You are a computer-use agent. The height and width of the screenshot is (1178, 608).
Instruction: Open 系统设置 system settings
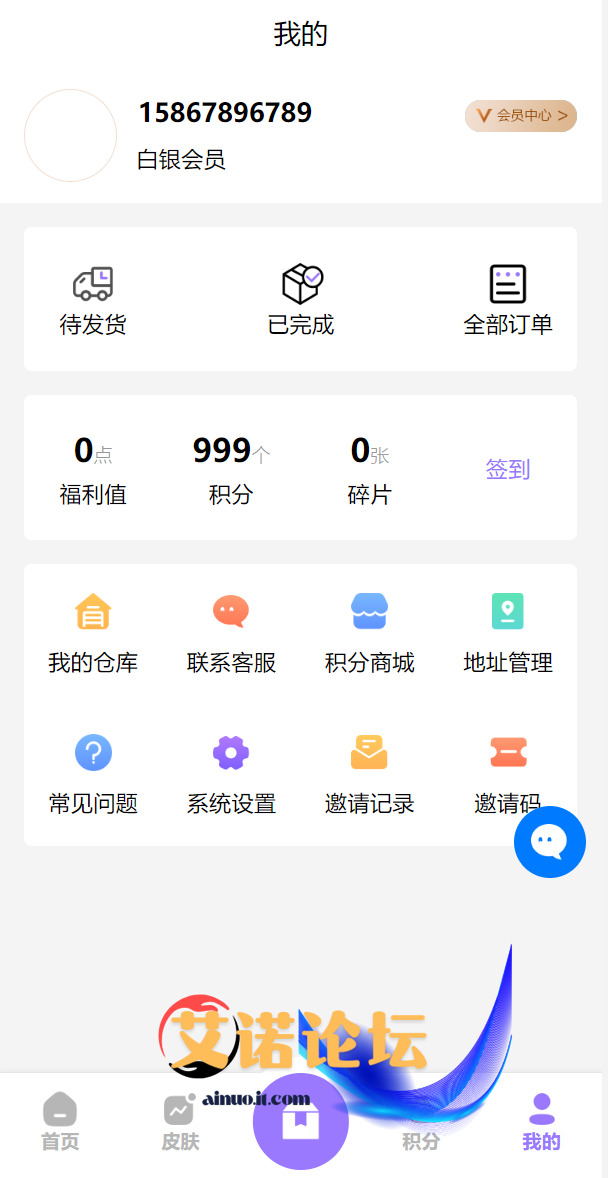coord(231,774)
